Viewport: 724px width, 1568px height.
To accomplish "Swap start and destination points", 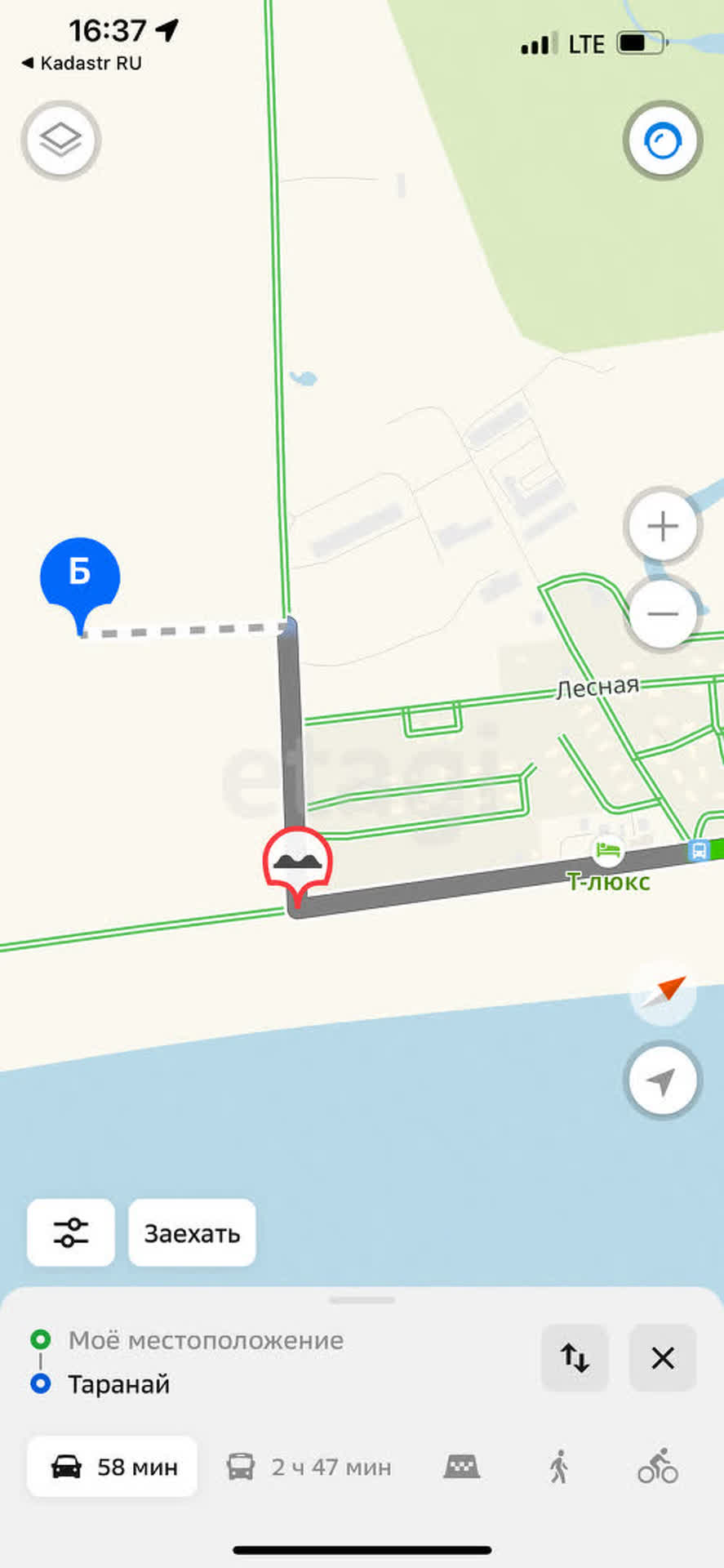I will click(575, 1358).
